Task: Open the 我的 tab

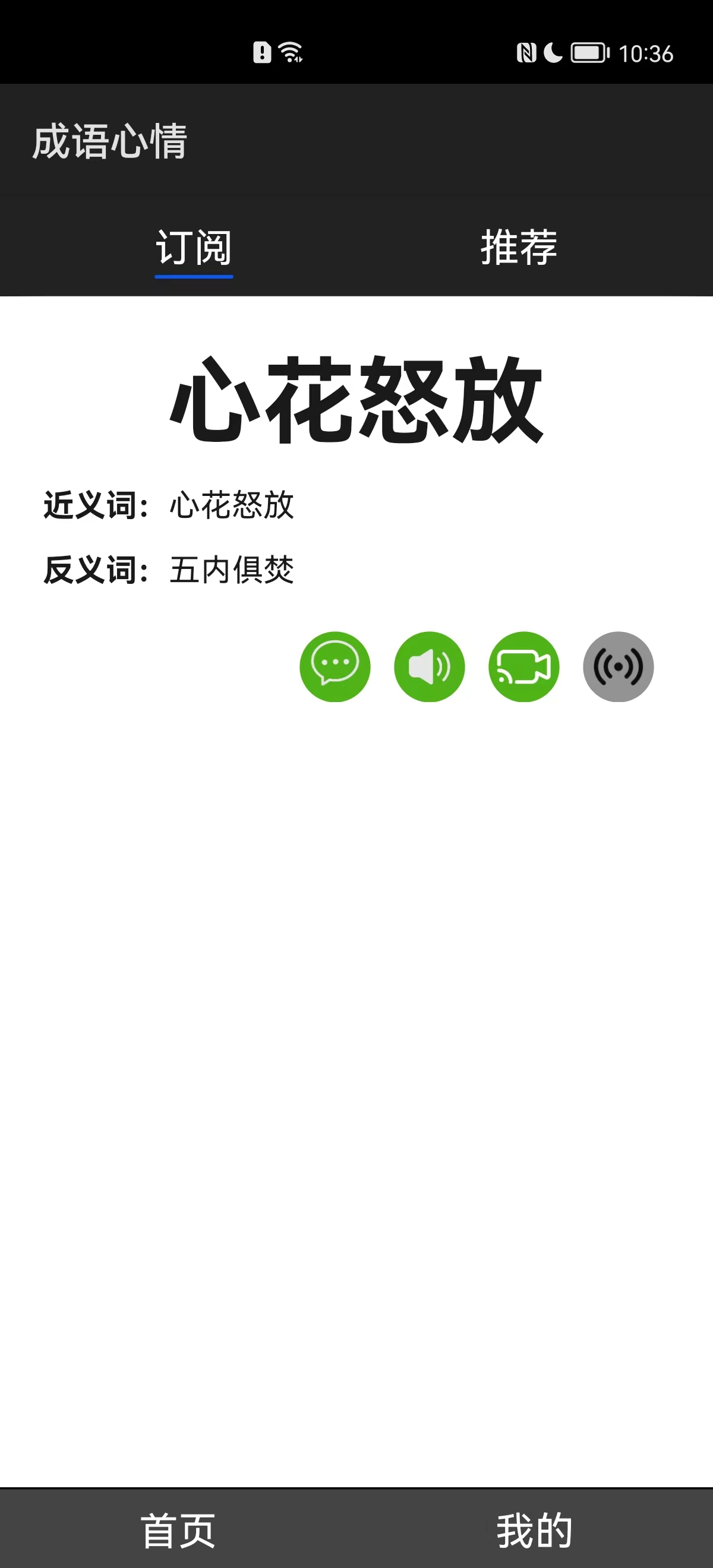Action: pyautogui.click(x=535, y=1529)
